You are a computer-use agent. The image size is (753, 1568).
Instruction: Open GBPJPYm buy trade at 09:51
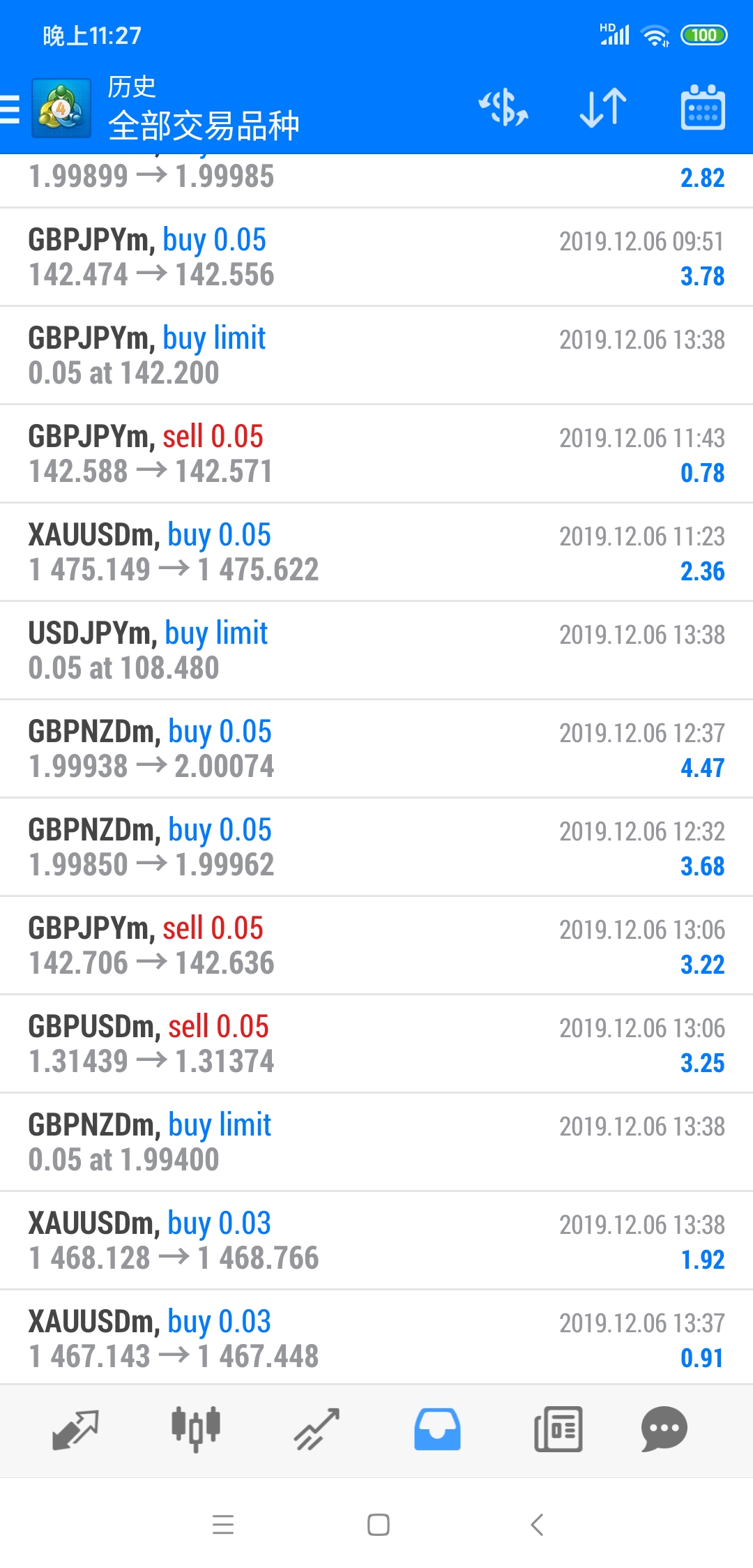click(376, 257)
